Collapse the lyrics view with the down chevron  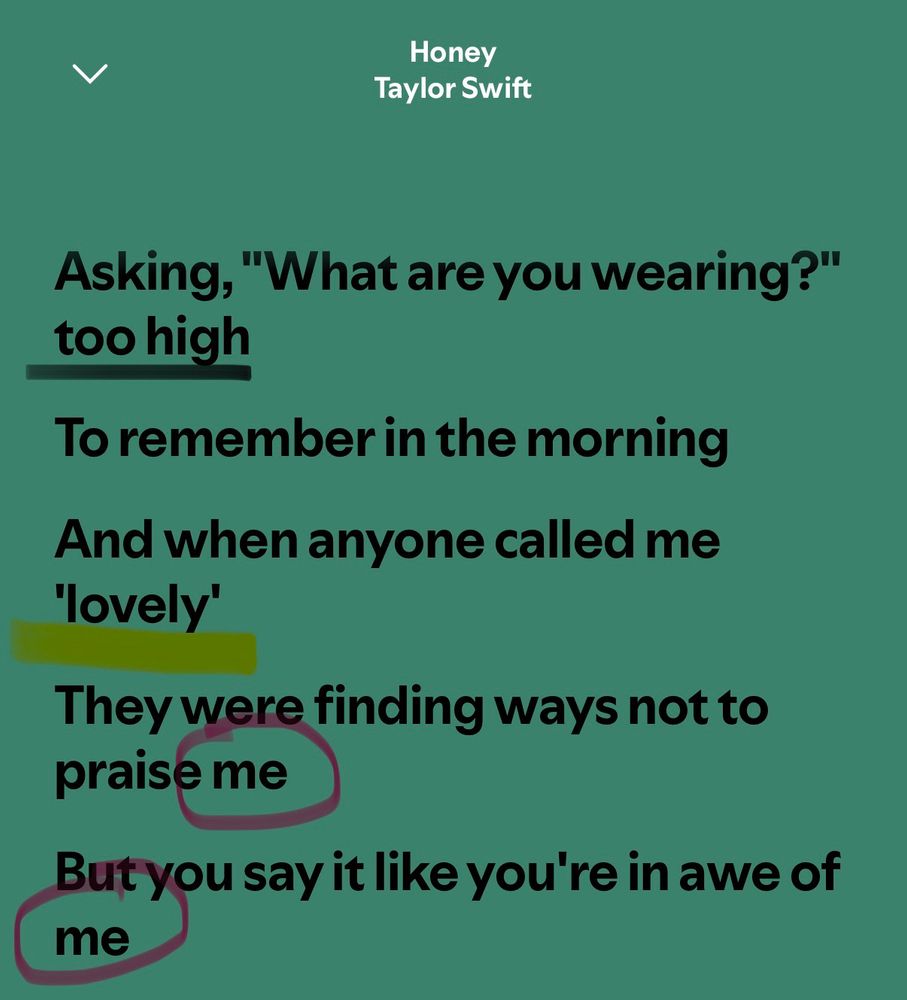click(x=90, y=73)
